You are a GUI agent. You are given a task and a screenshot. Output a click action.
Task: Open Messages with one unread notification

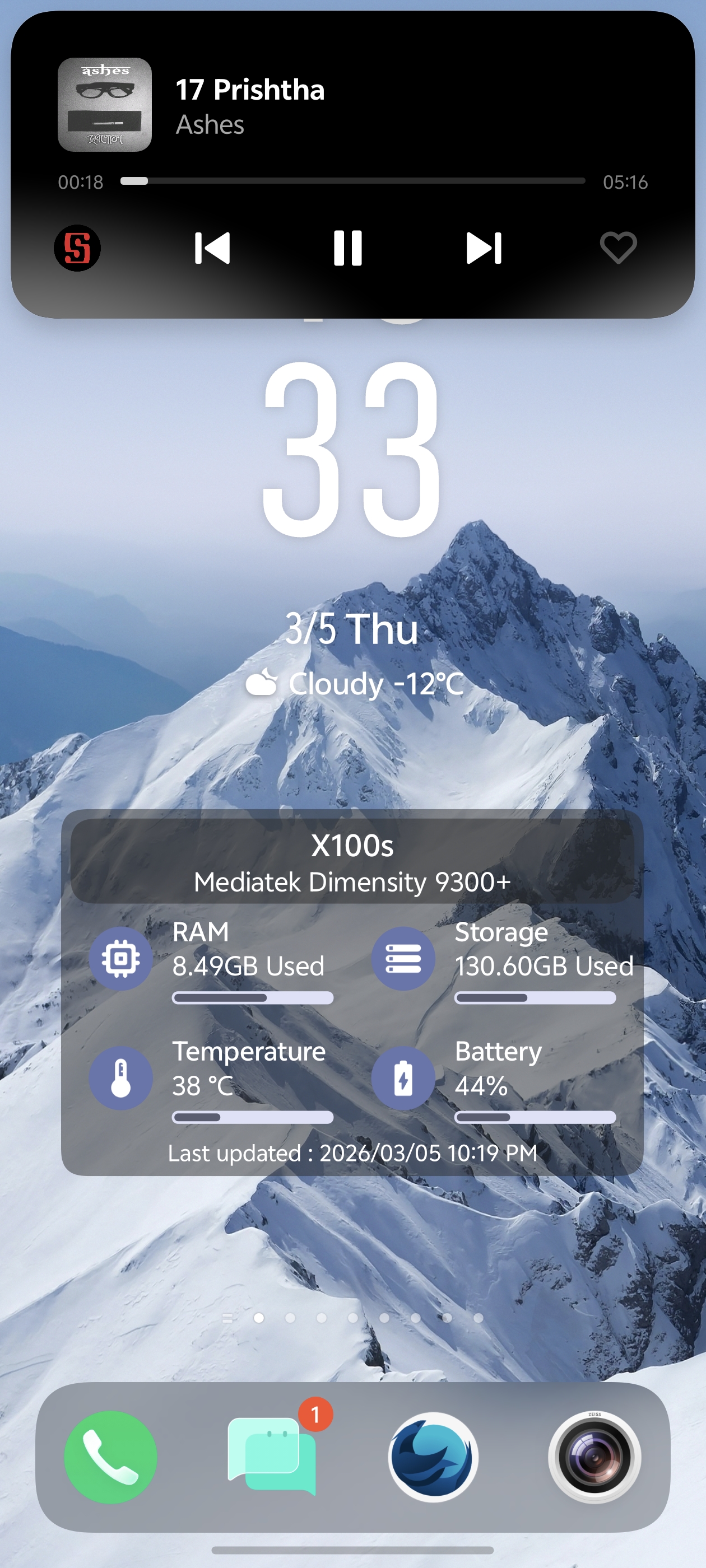272,1457
